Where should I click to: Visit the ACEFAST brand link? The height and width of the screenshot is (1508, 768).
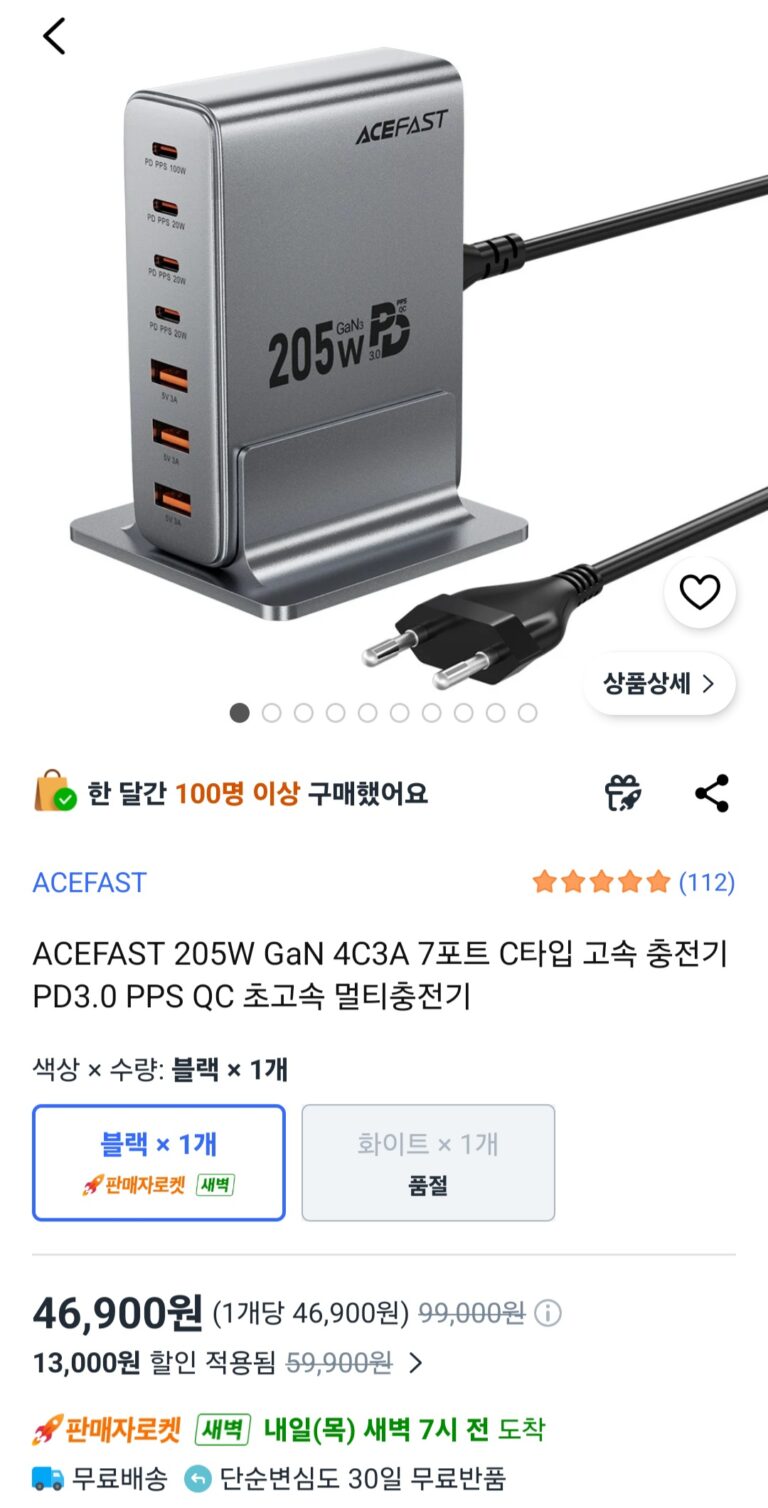point(90,882)
